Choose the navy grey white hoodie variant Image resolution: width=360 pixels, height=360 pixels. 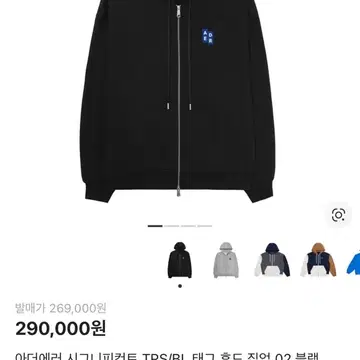[x=272, y=260]
